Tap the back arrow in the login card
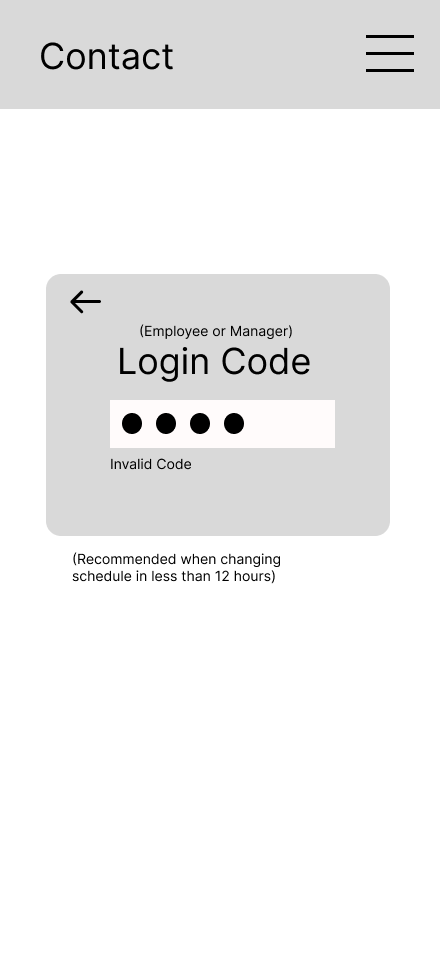The height and width of the screenshot is (956, 440). coord(85,302)
